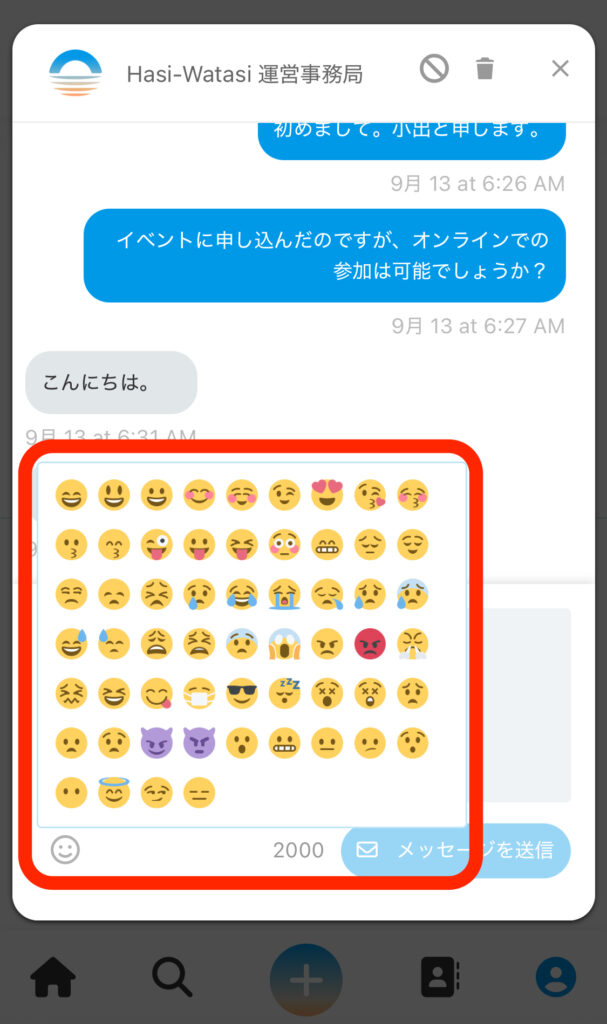Image resolution: width=607 pixels, height=1024 pixels.
Task: Open the search tab
Action: [x=172, y=977]
